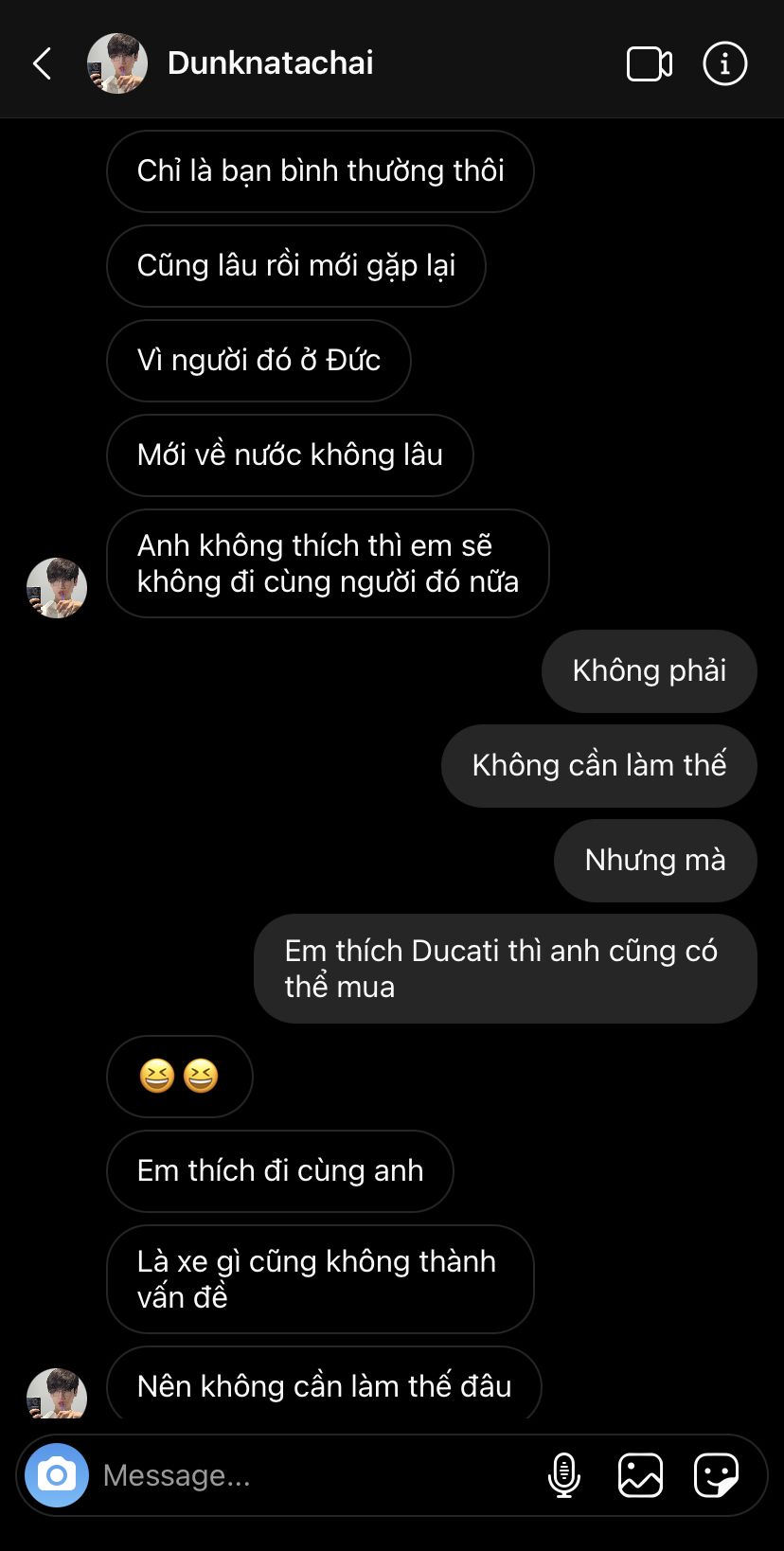Start a video call with Dunknatachai
Image resolution: width=784 pixels, height=1551 pixels.
[x=650, y=64]
